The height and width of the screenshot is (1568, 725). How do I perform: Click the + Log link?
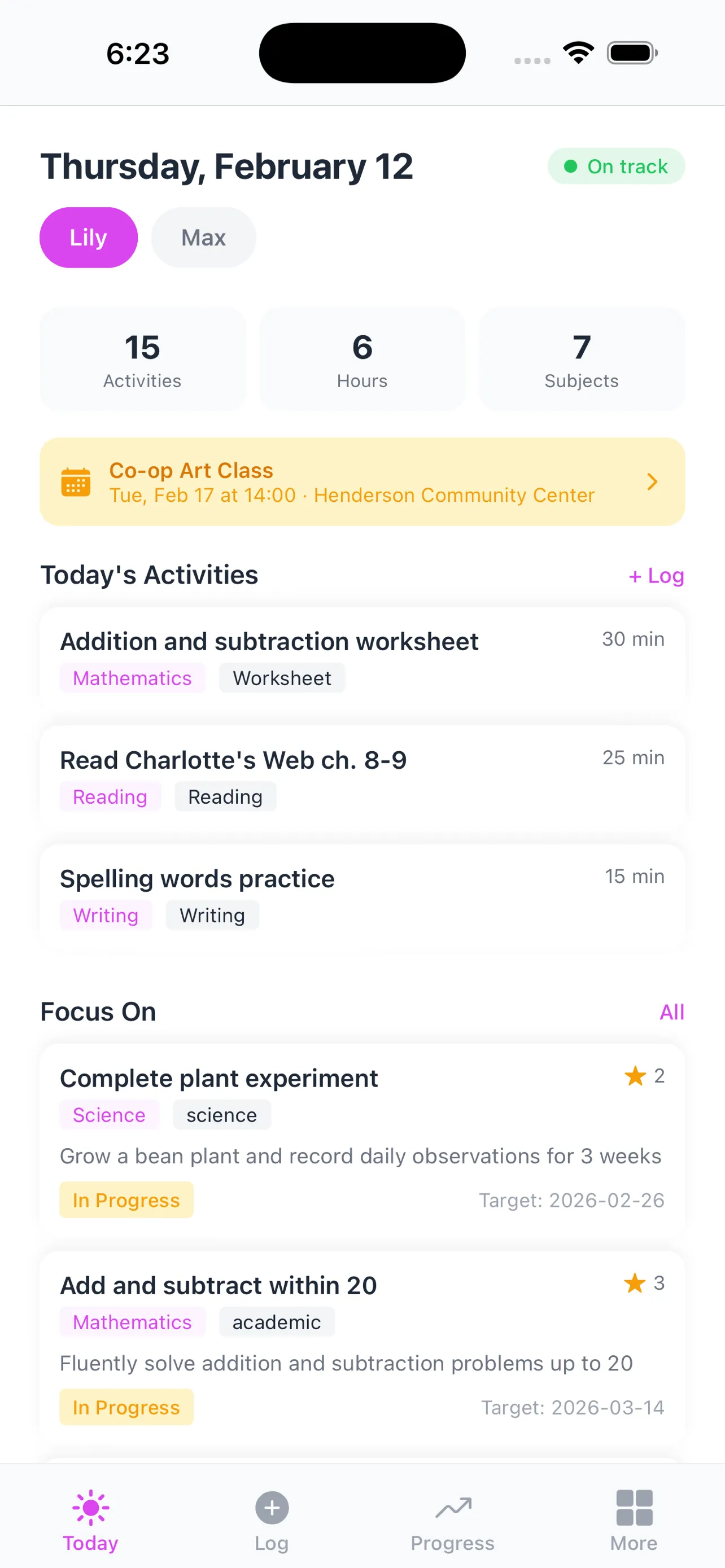coord(655,575)
